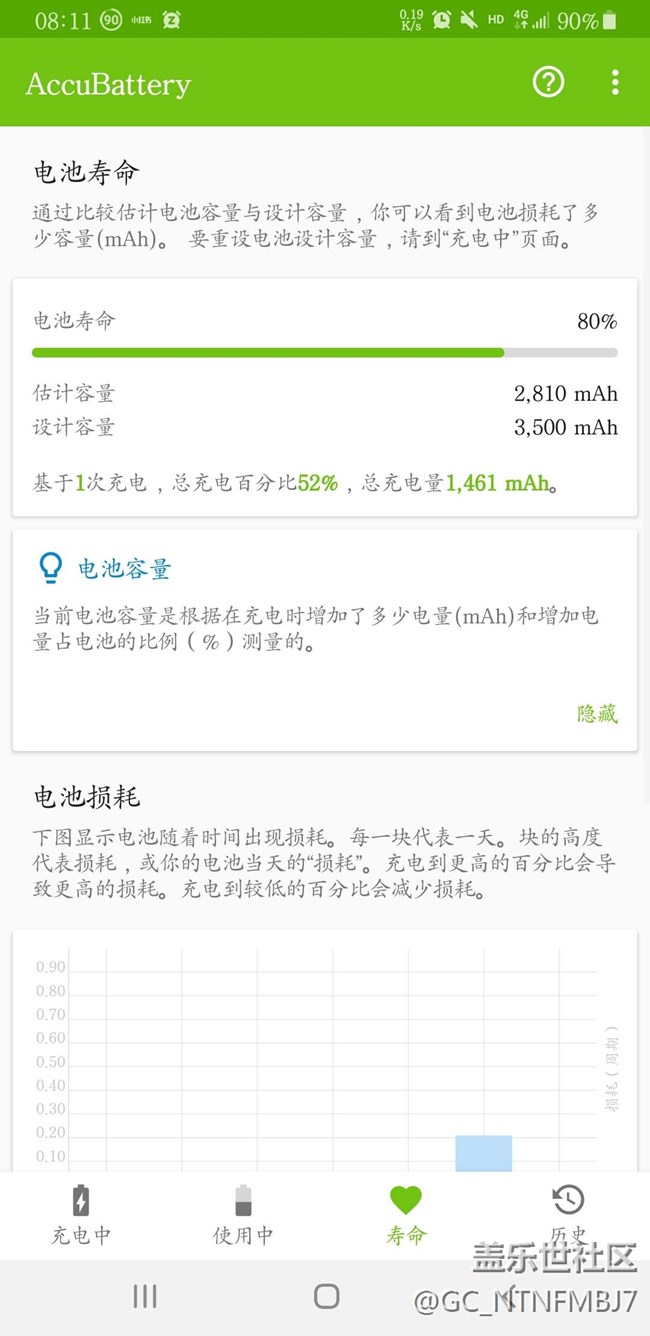650x1336 pixels.
Task: Open the help question mark icon
Action: (548, 82)
